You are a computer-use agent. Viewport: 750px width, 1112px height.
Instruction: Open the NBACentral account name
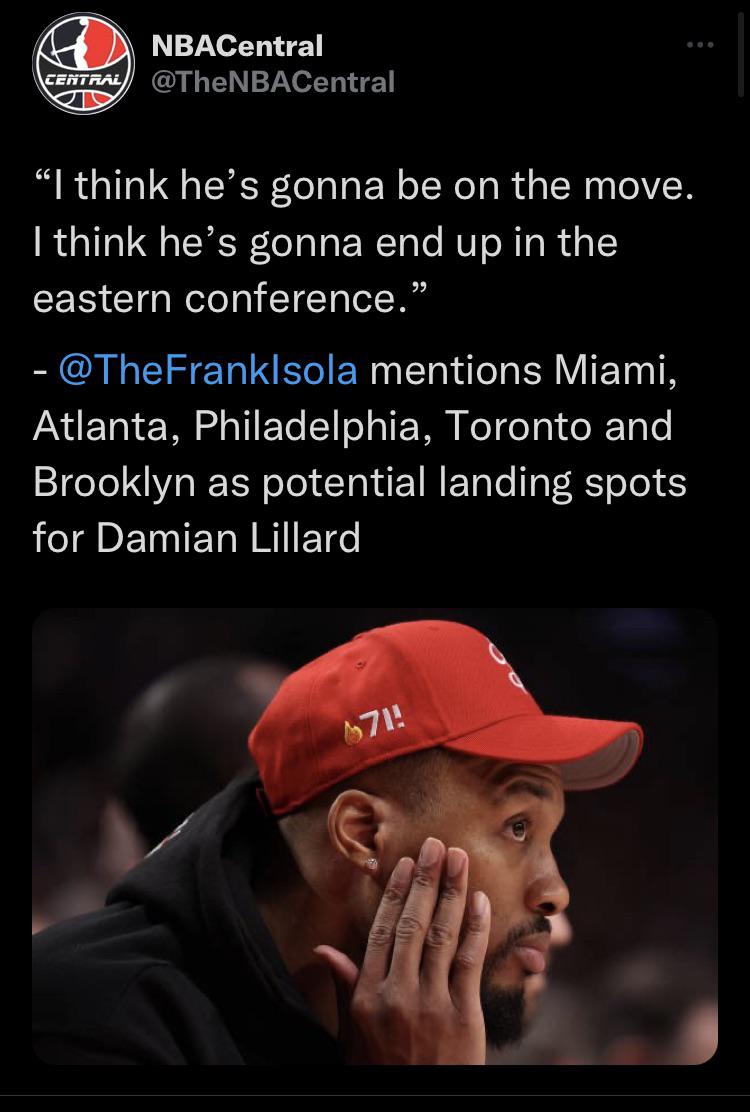[236, 45]
